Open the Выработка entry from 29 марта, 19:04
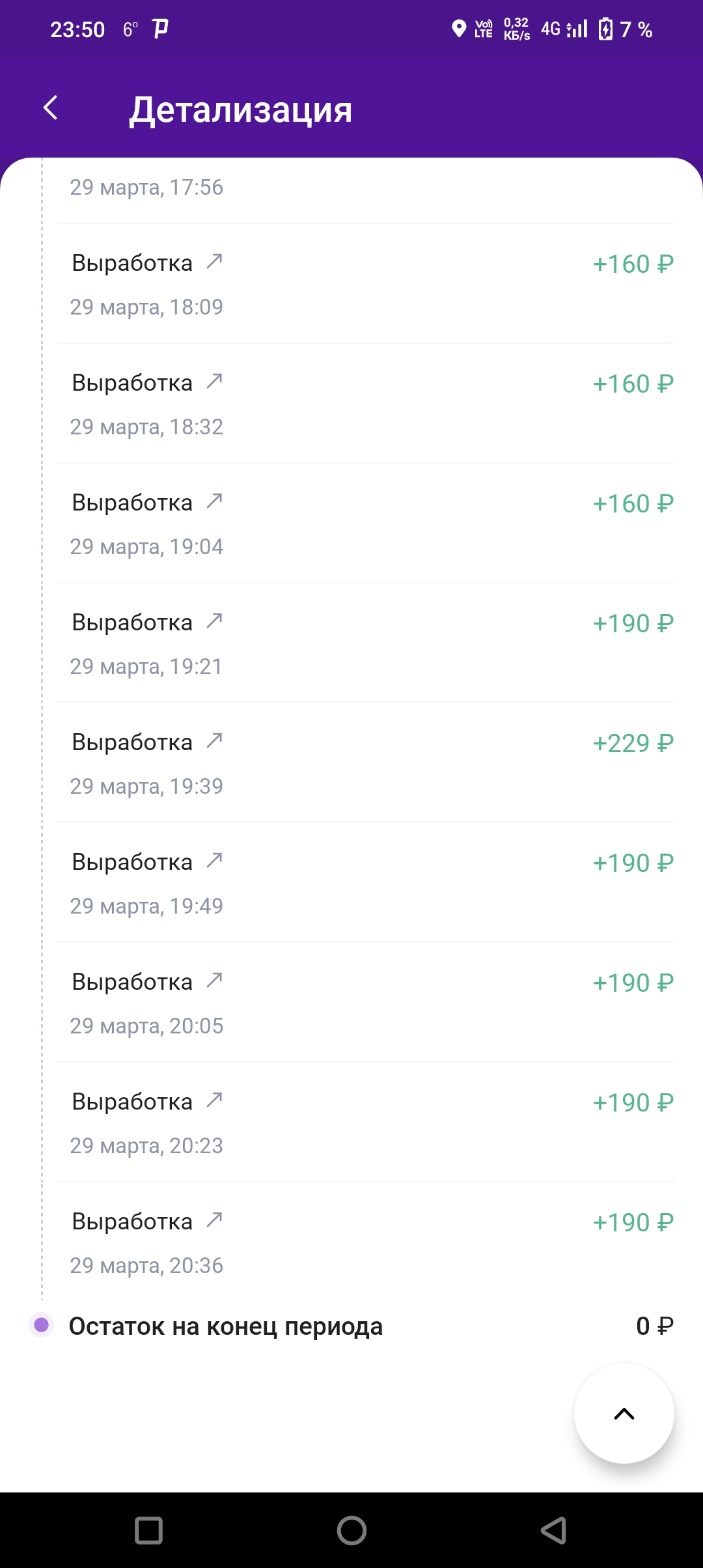Image resolution: width=703 pixels, height=1568 pixels. 366,523
